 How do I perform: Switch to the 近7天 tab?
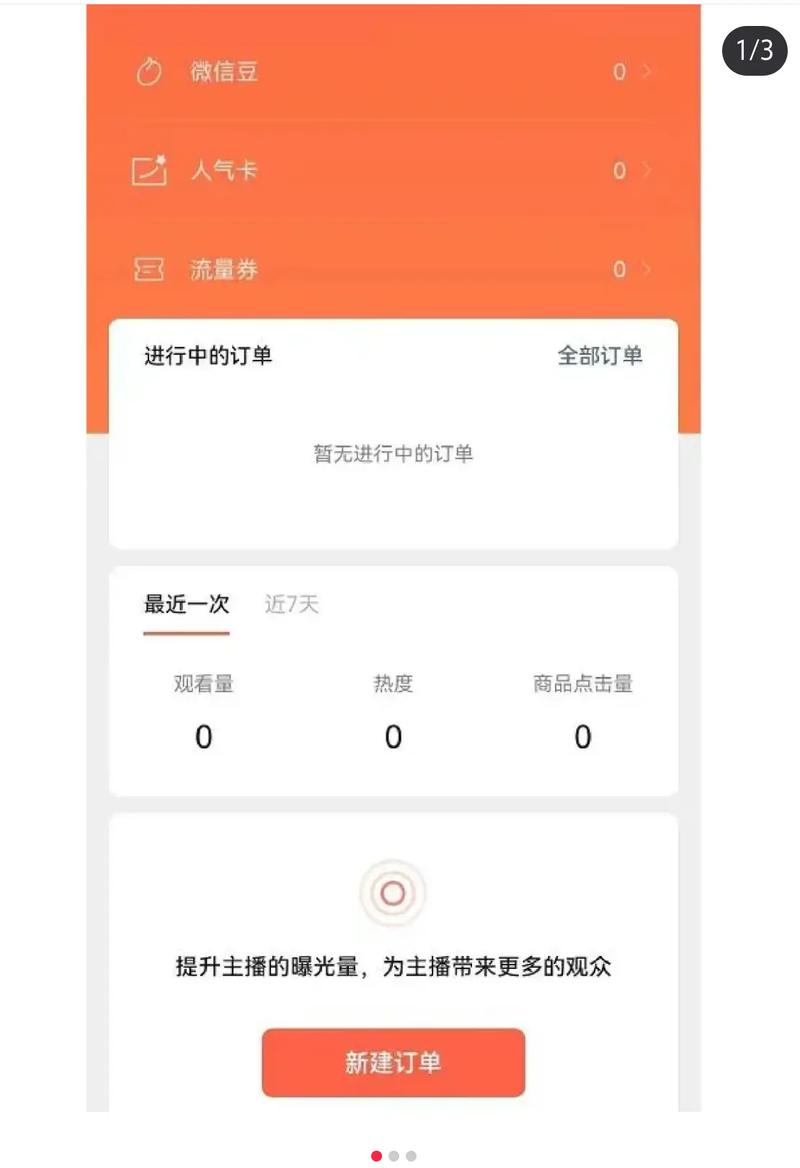point(291,604)
